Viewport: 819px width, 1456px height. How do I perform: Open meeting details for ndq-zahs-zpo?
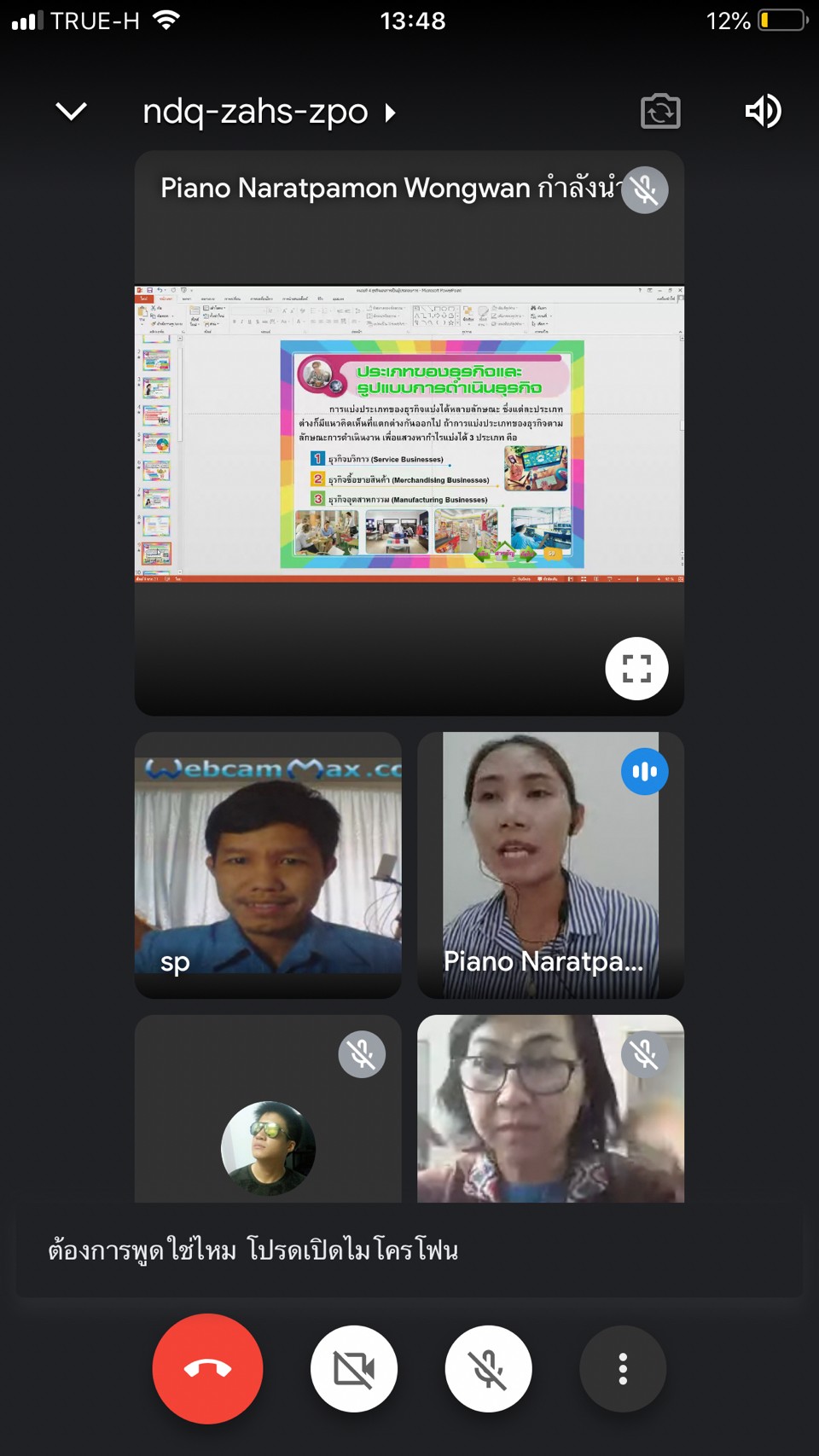click(269, 112)
